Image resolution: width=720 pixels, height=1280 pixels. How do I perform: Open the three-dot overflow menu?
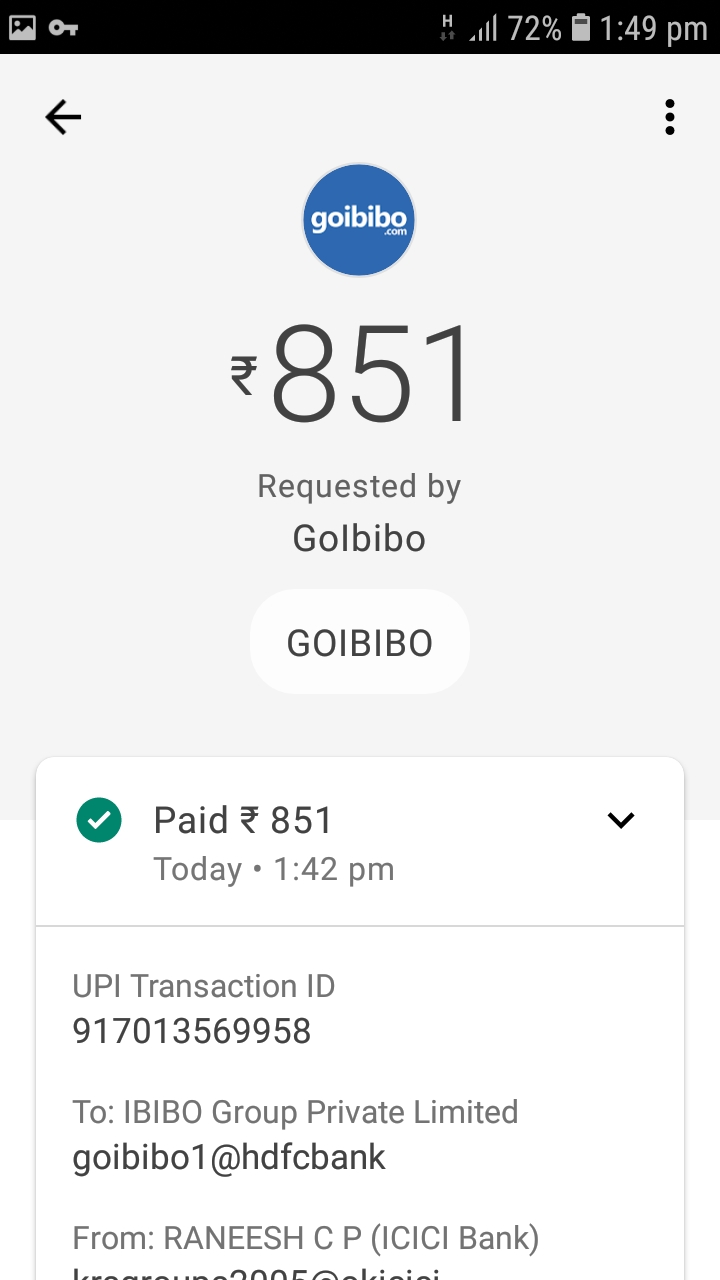669,118
